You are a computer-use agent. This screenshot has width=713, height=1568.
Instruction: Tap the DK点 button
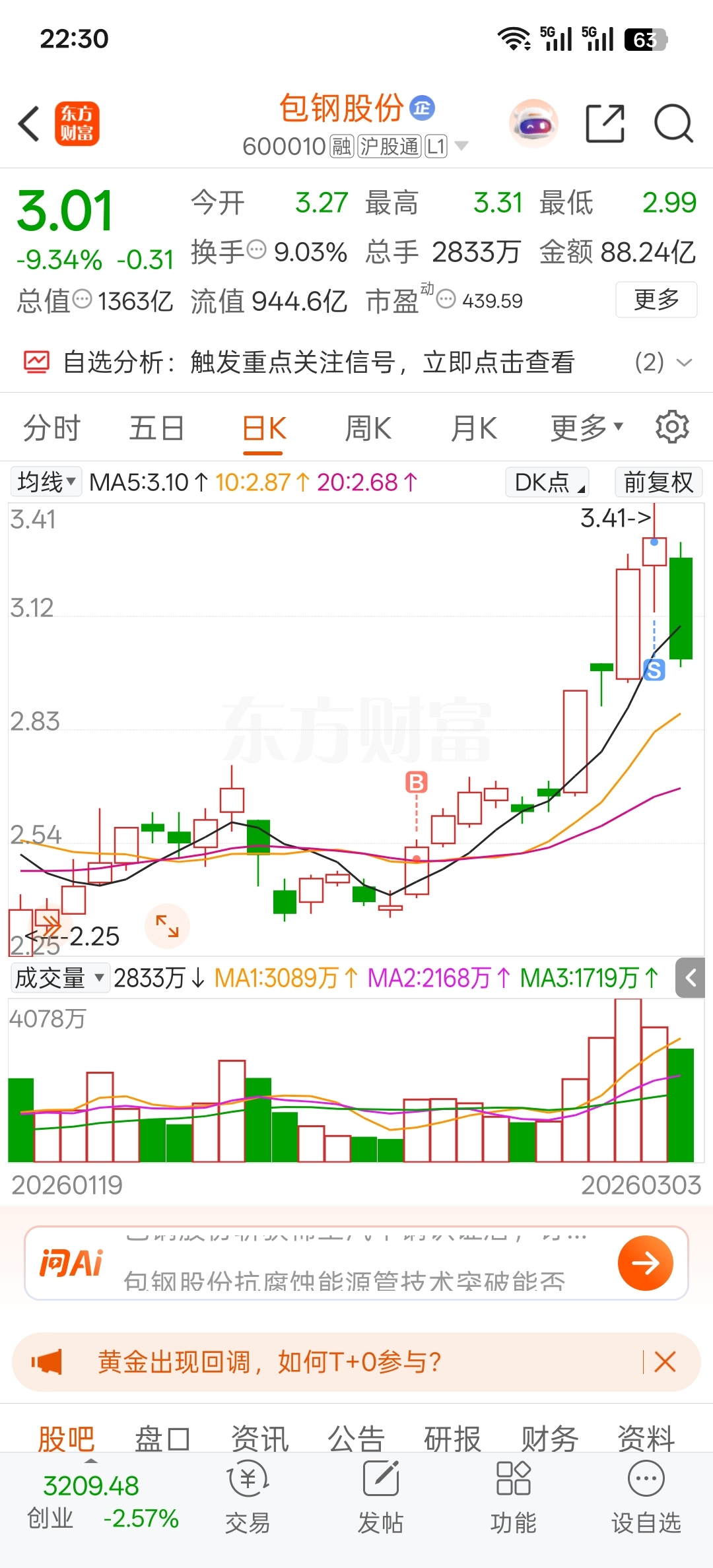click(547, 482)
